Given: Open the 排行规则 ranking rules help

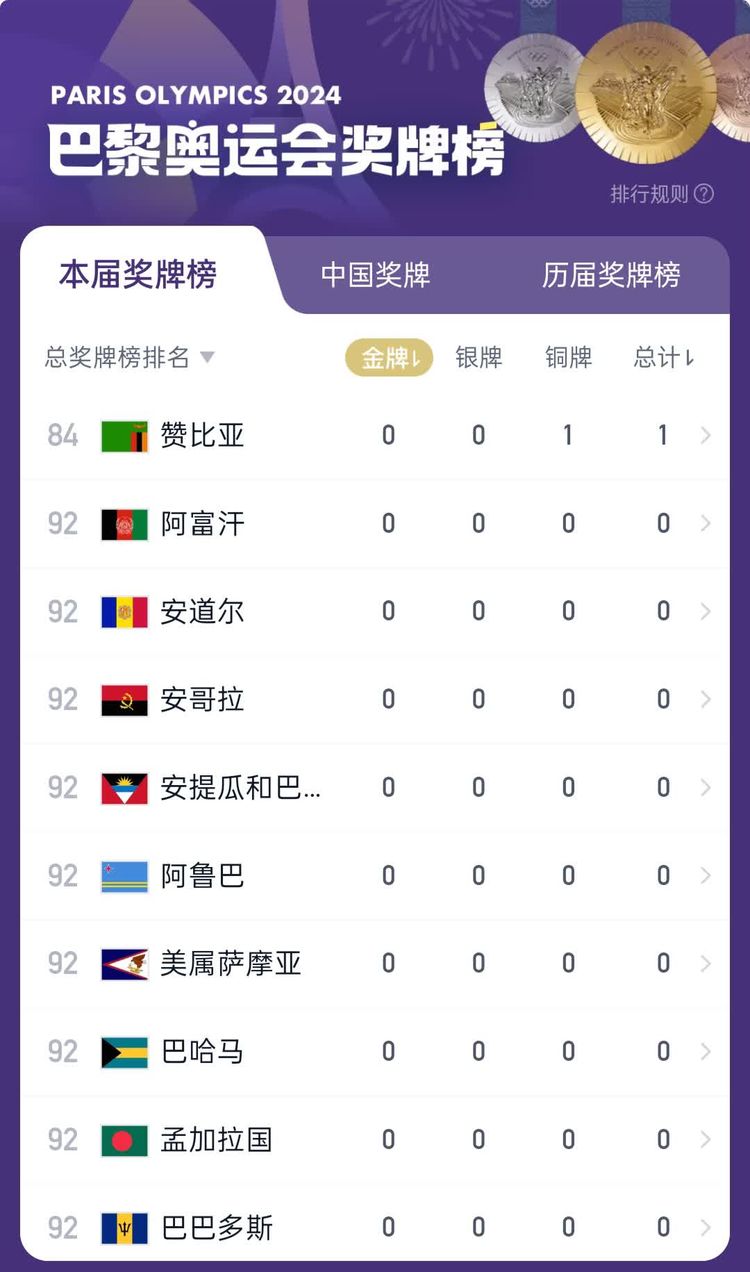Looking at the screenshot, I should coord(662,194).
